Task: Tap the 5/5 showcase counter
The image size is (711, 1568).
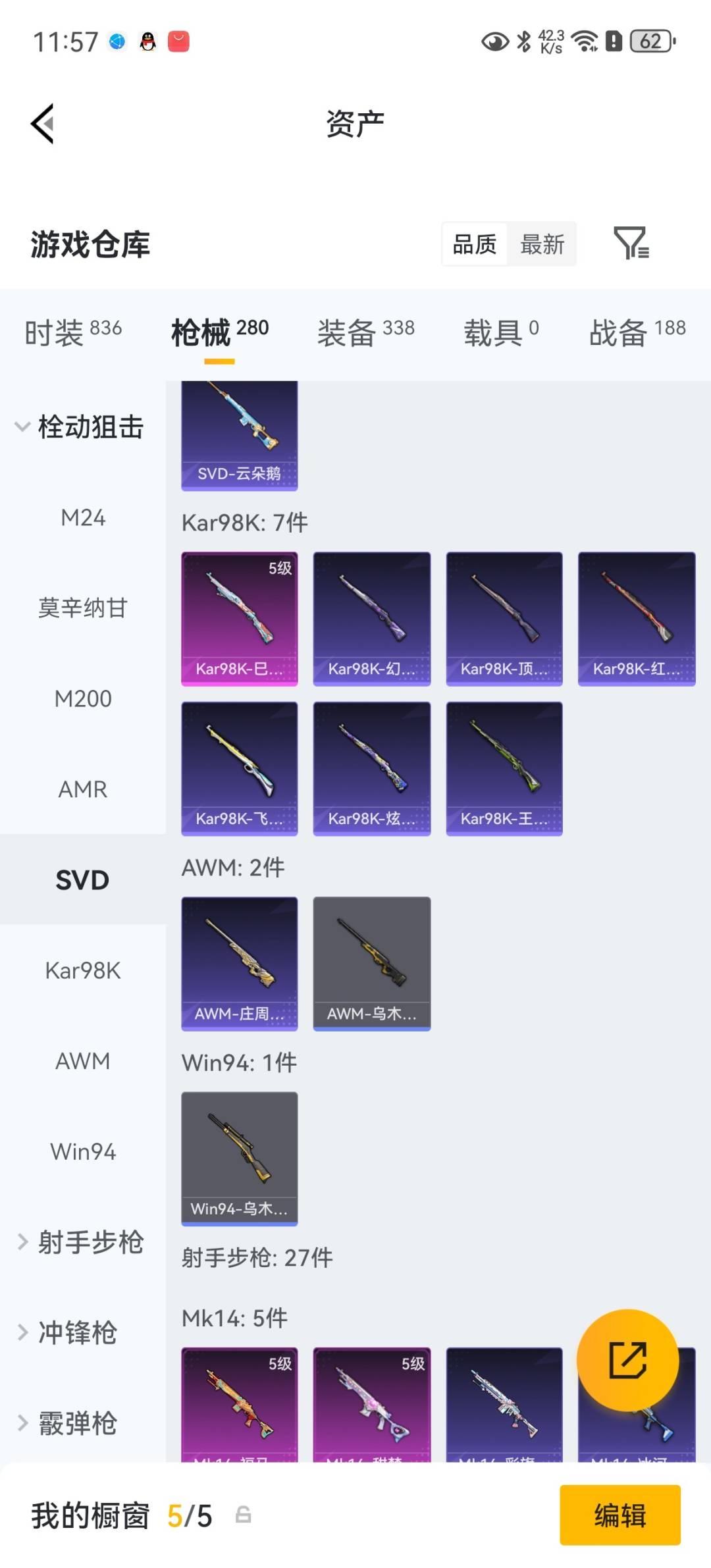Action: point(189,1515)
